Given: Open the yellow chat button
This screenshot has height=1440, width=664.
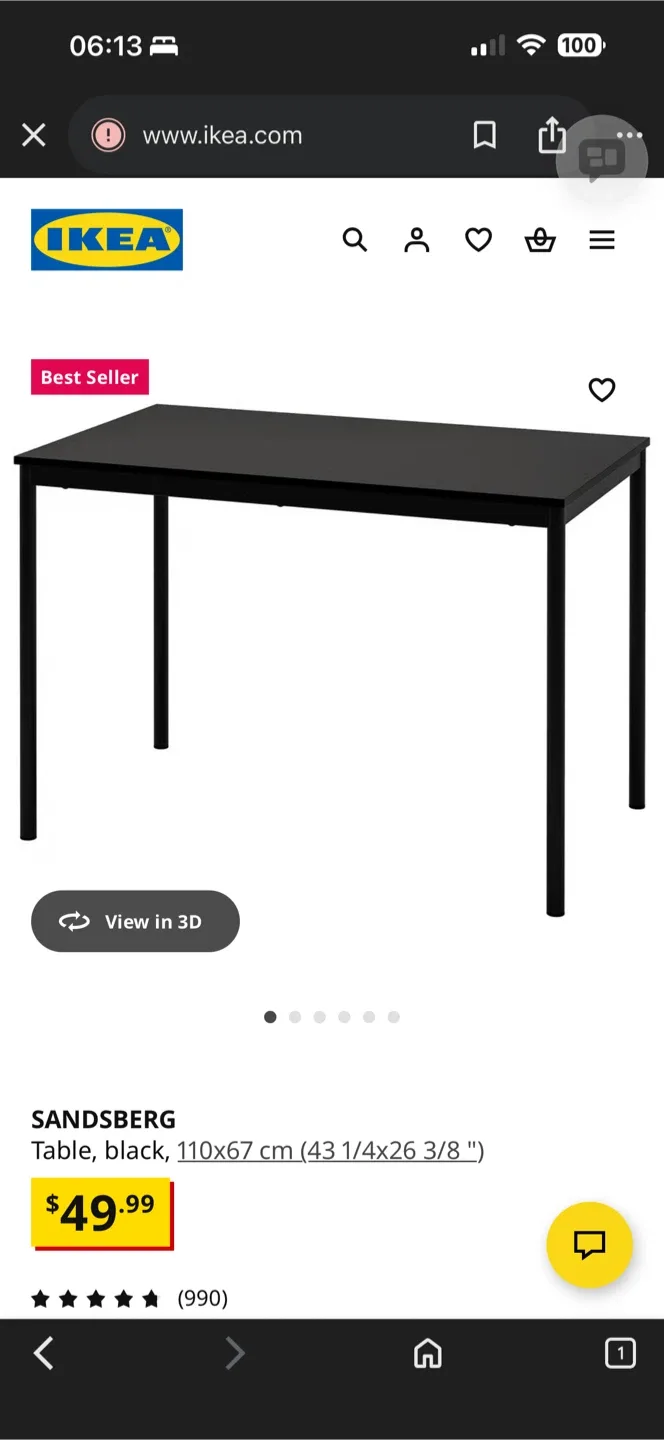Looking at the screenshot, I should 589,1245.
